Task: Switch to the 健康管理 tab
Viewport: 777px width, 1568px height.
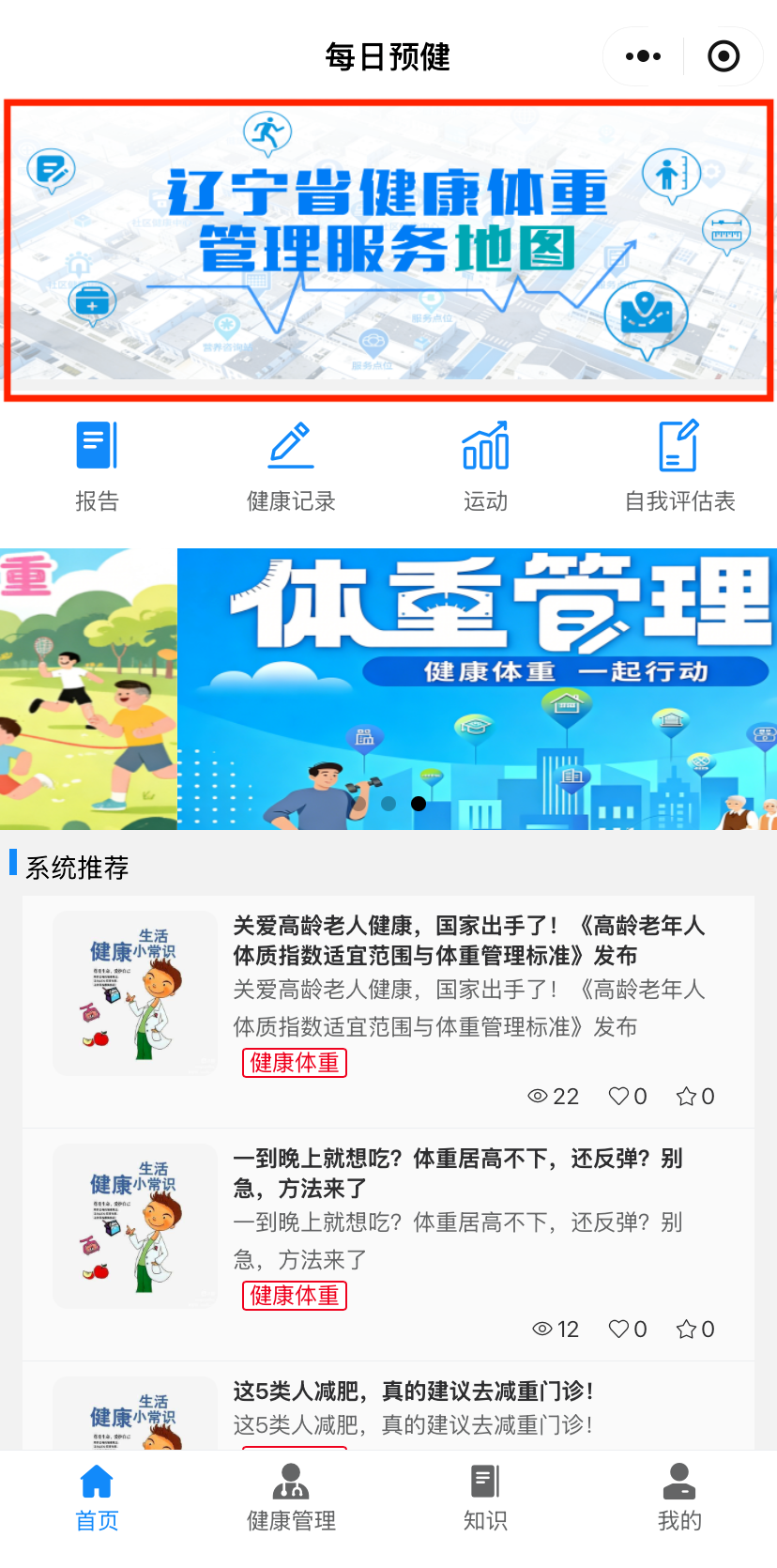Action: [x=291, y=1498]
